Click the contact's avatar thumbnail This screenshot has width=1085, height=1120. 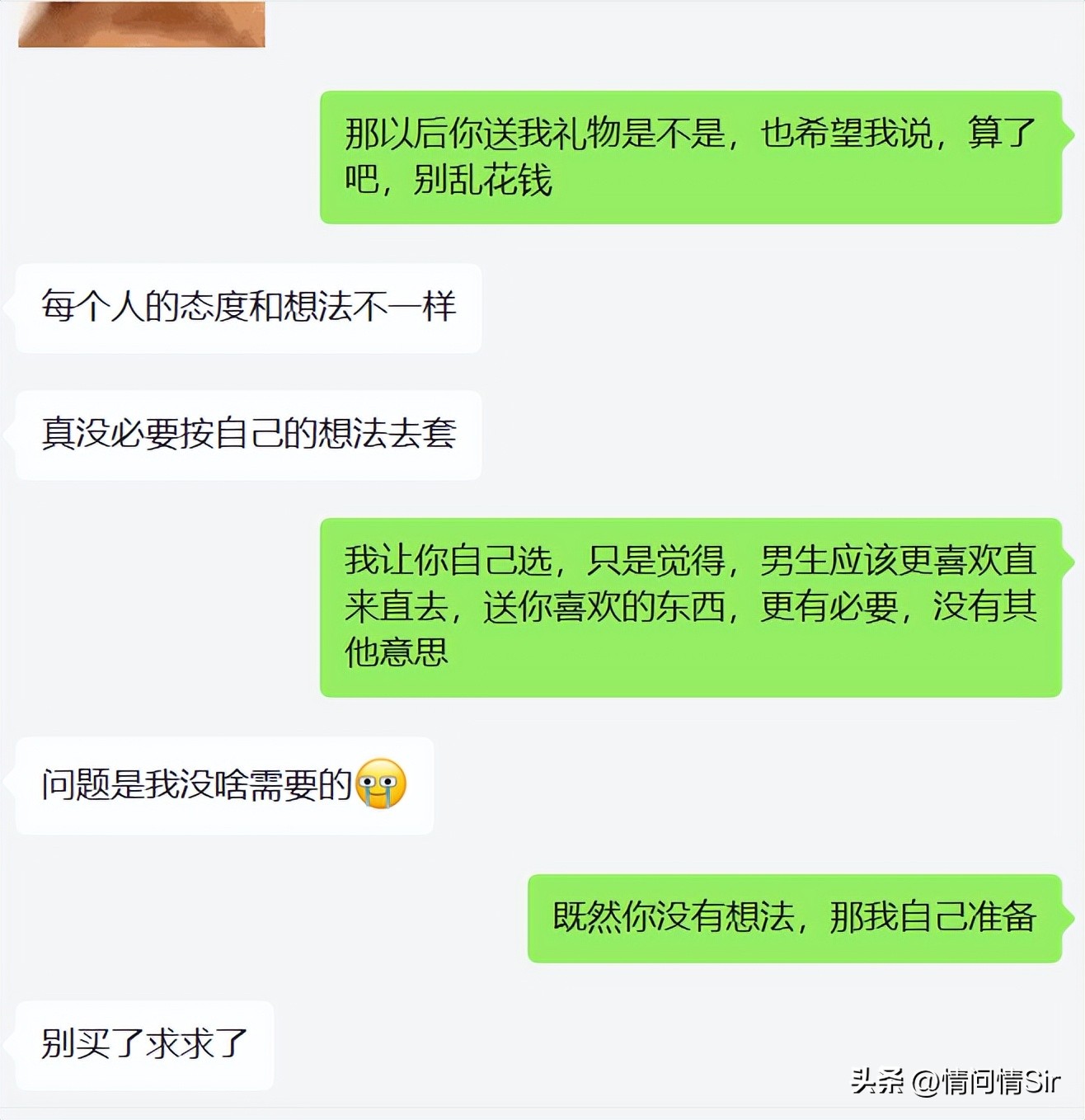pos(140,25)
